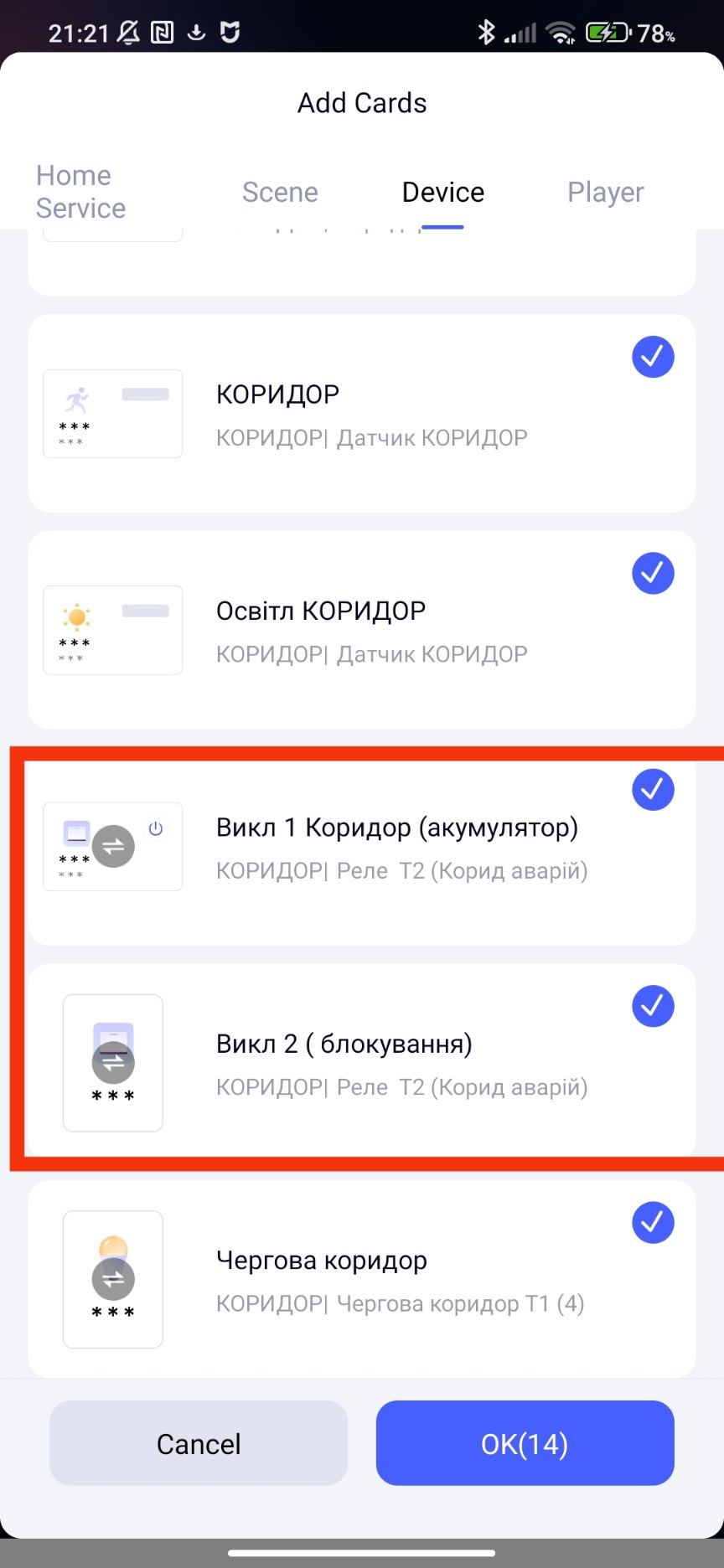Uncheck the Чергова коридор card
The height and width of the screenshot is (1568, 724).
coord(653,1223)
